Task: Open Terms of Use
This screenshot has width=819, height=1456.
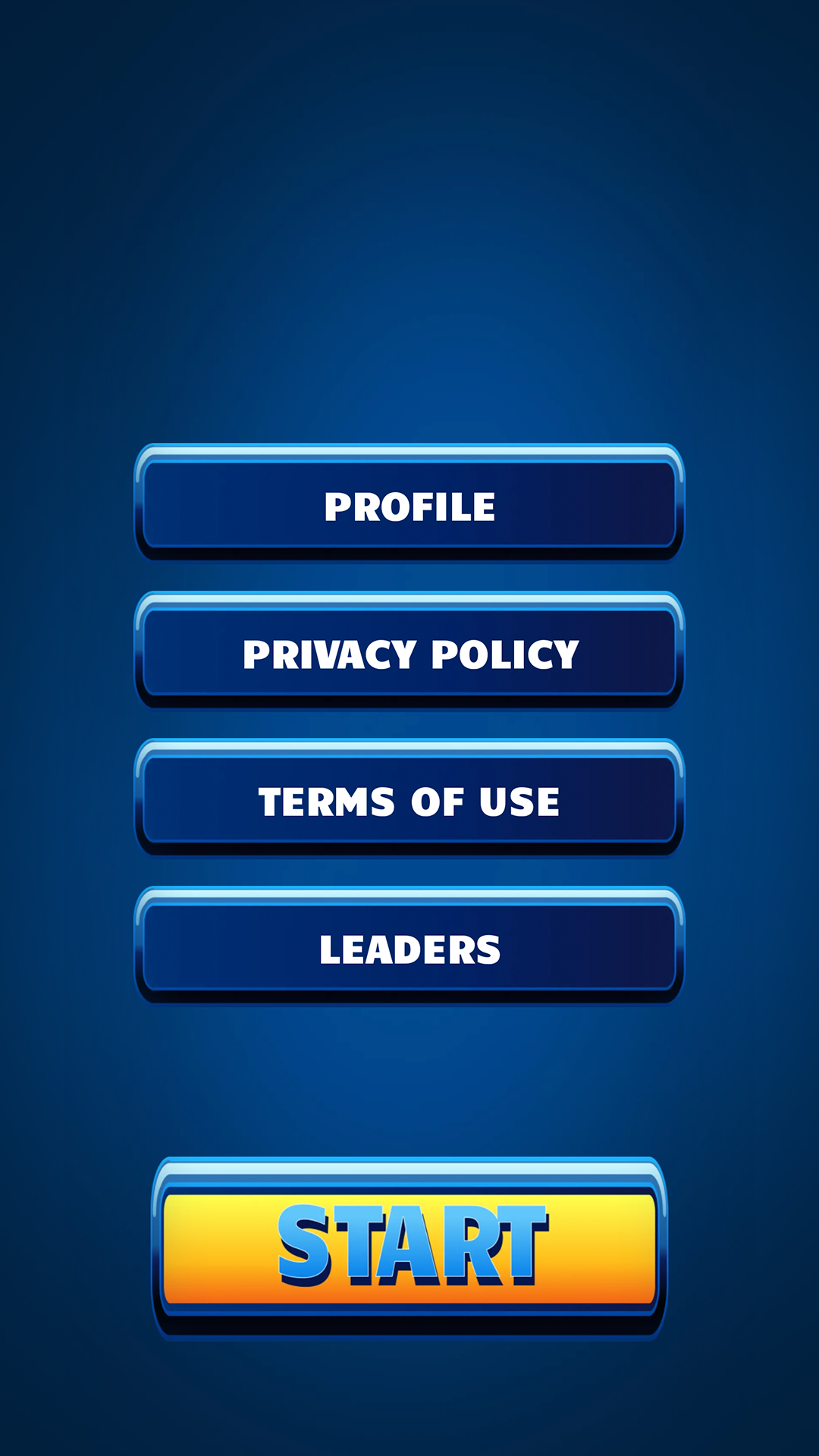Action: (x=409, y=798)
